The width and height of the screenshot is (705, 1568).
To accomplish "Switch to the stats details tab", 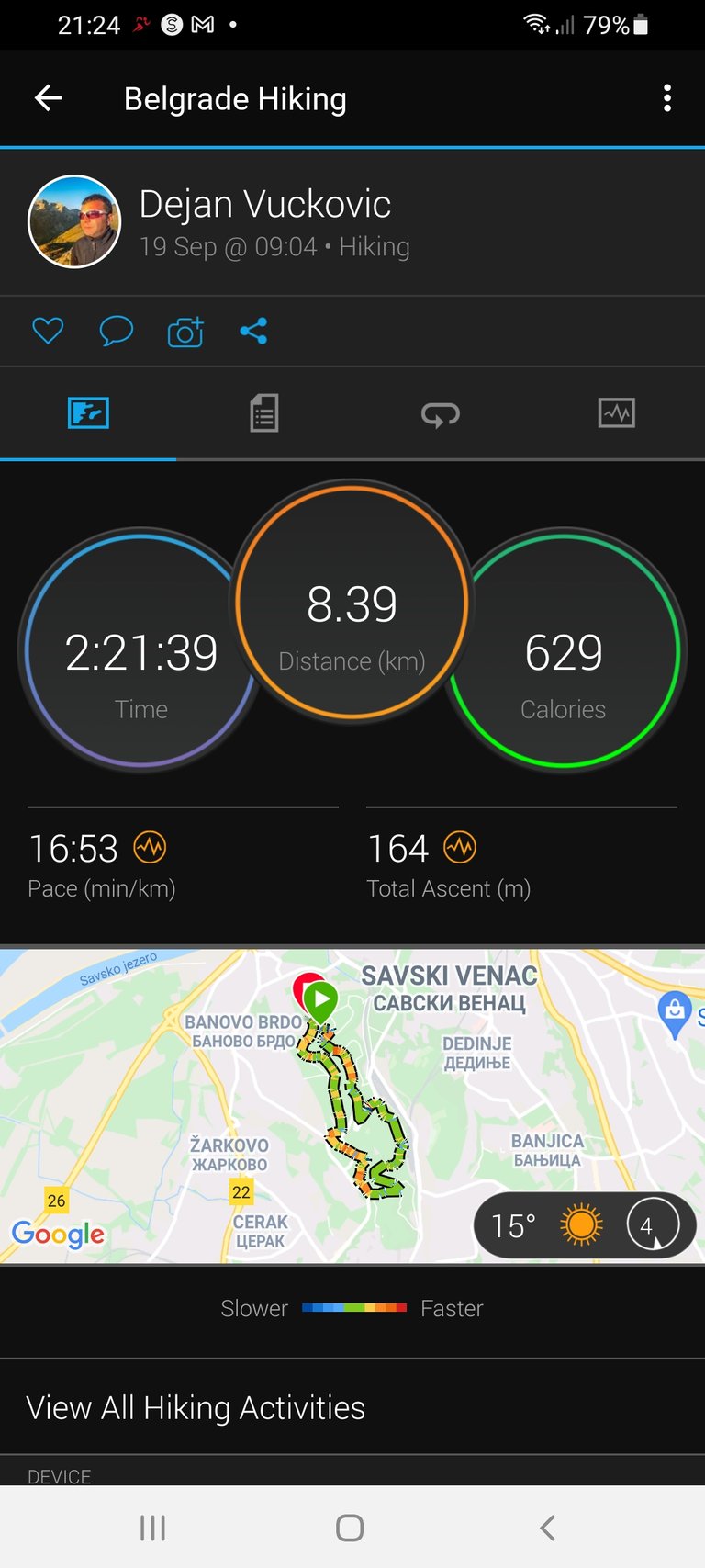I will (264, 413).
